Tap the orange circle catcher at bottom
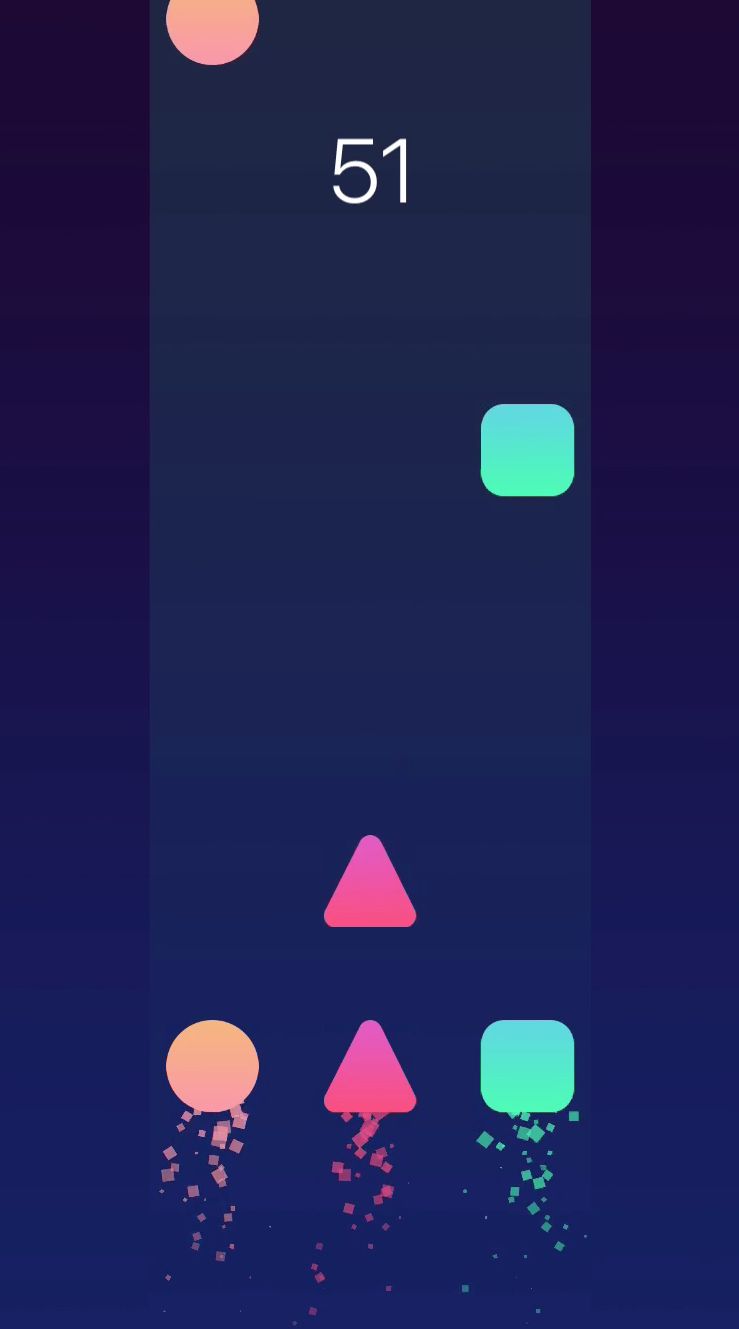The width and height of the screenshot is (739, 1329). pyautogui.click(x=212, y=1066)
